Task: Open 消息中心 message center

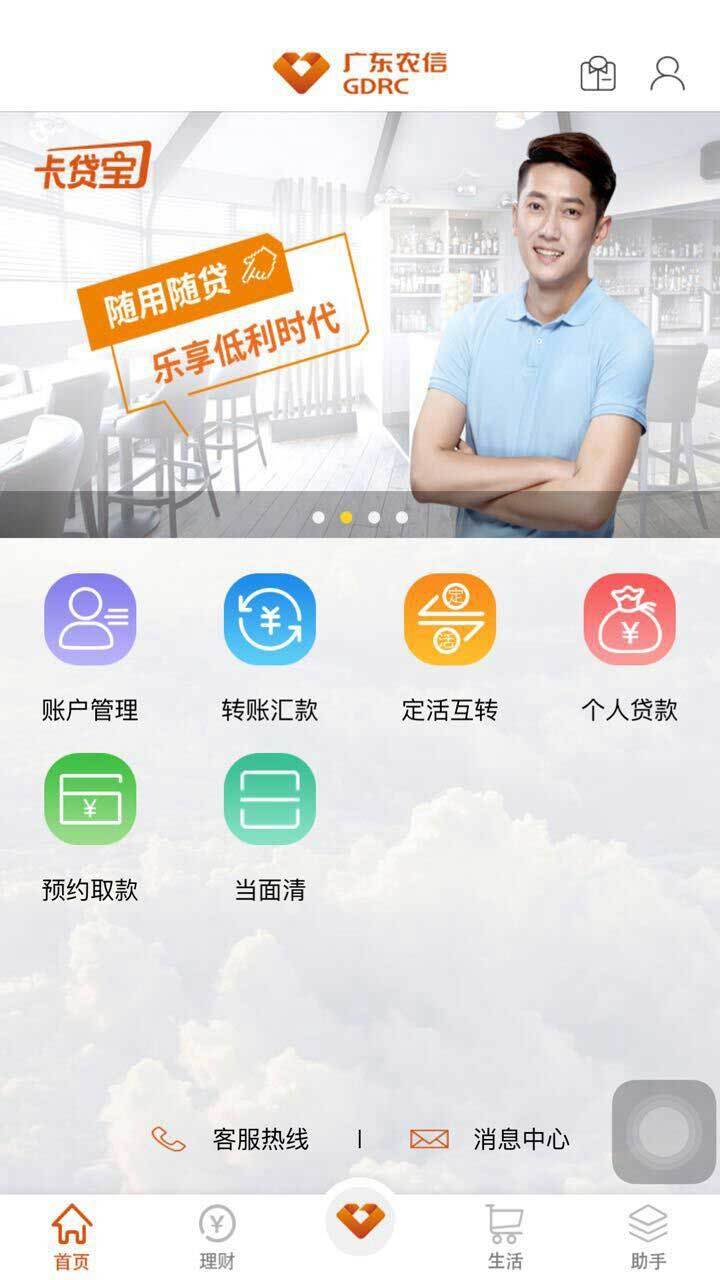Action: pyautogui.click(x=491, y=1139)
